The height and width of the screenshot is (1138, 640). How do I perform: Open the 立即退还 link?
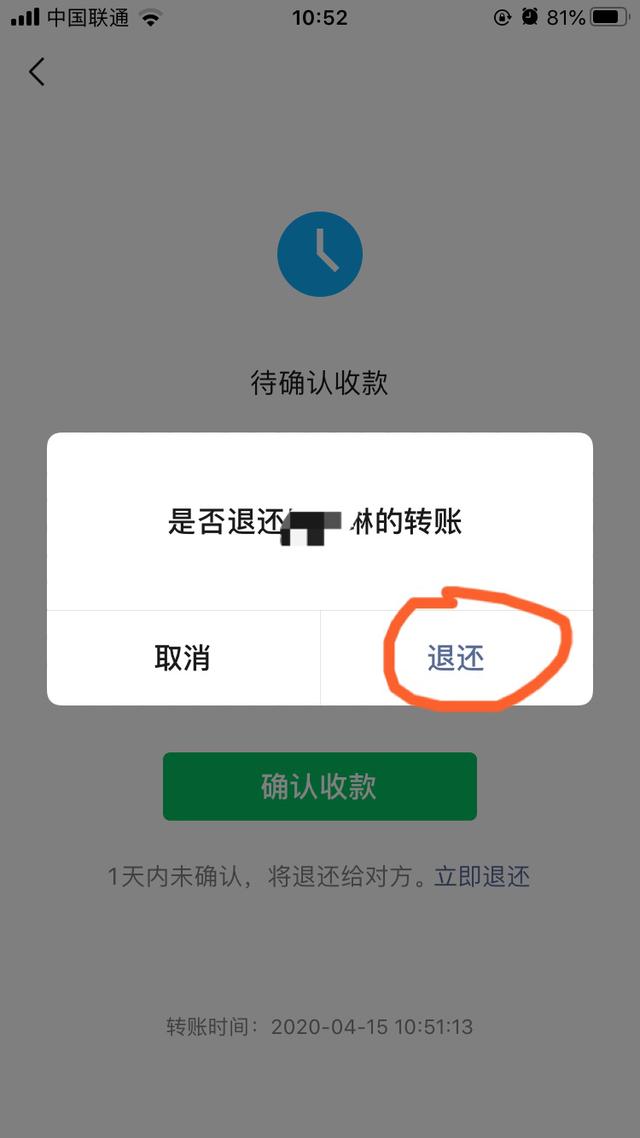click(x=481, y=877)
